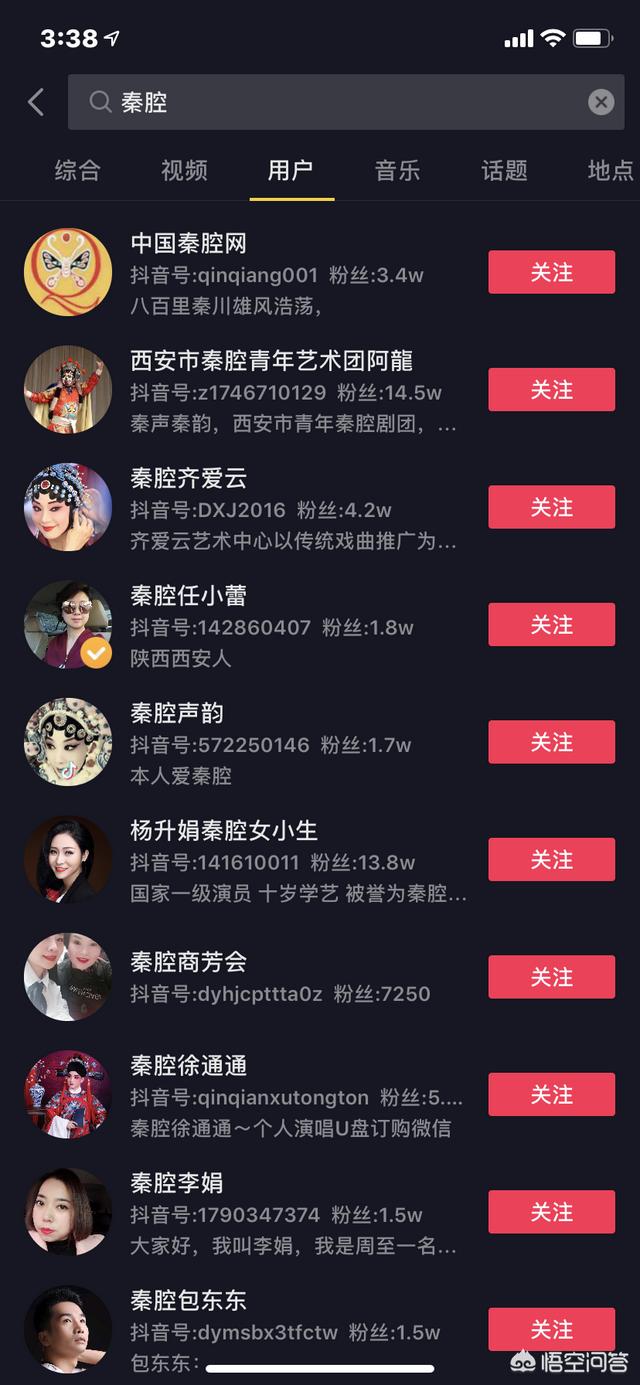Go back from the search results
This screenshot has height=1385, width=640.
pyautogui.click(x=37, y=102)
